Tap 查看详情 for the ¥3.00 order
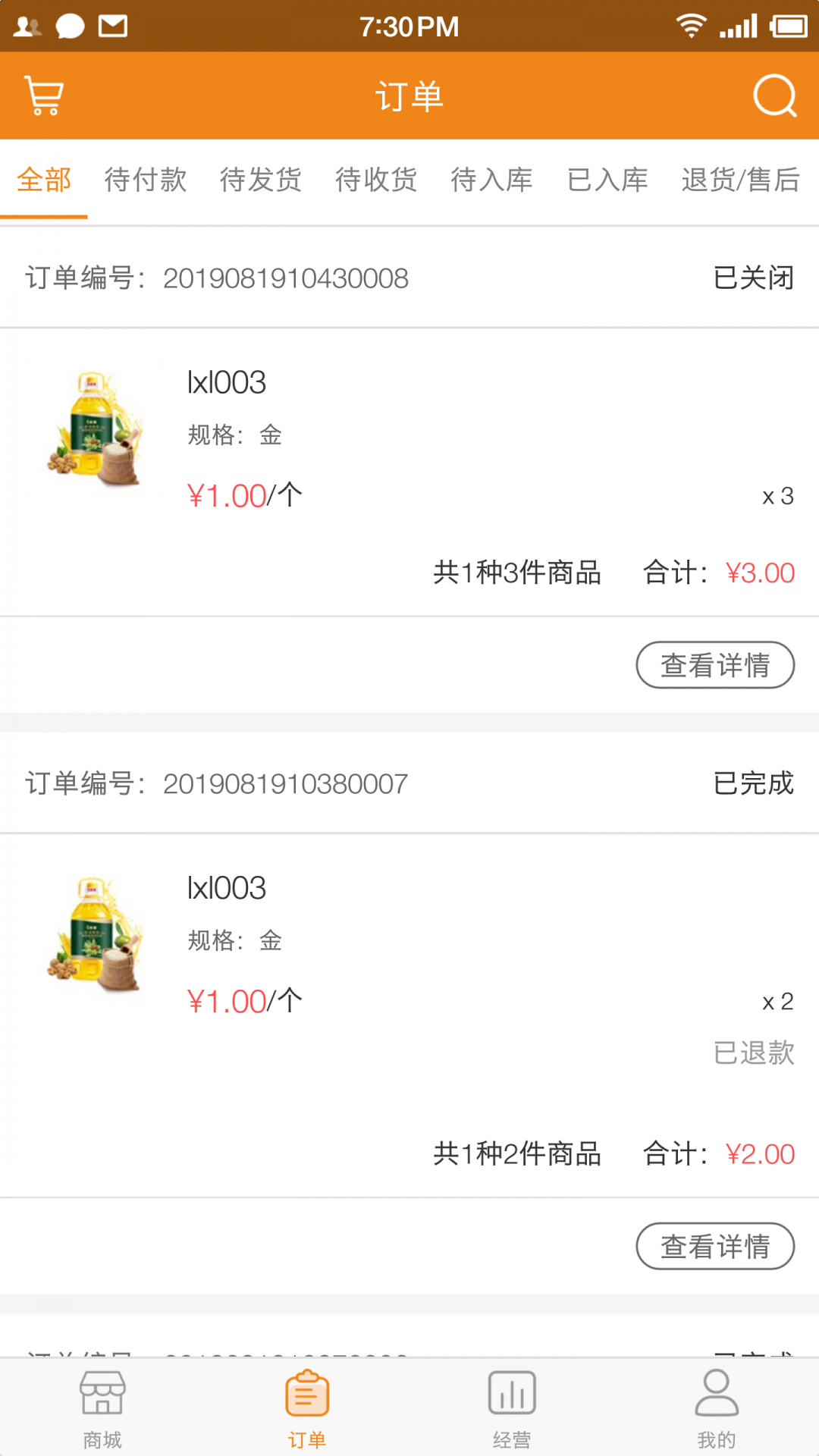 pos(715,665)
